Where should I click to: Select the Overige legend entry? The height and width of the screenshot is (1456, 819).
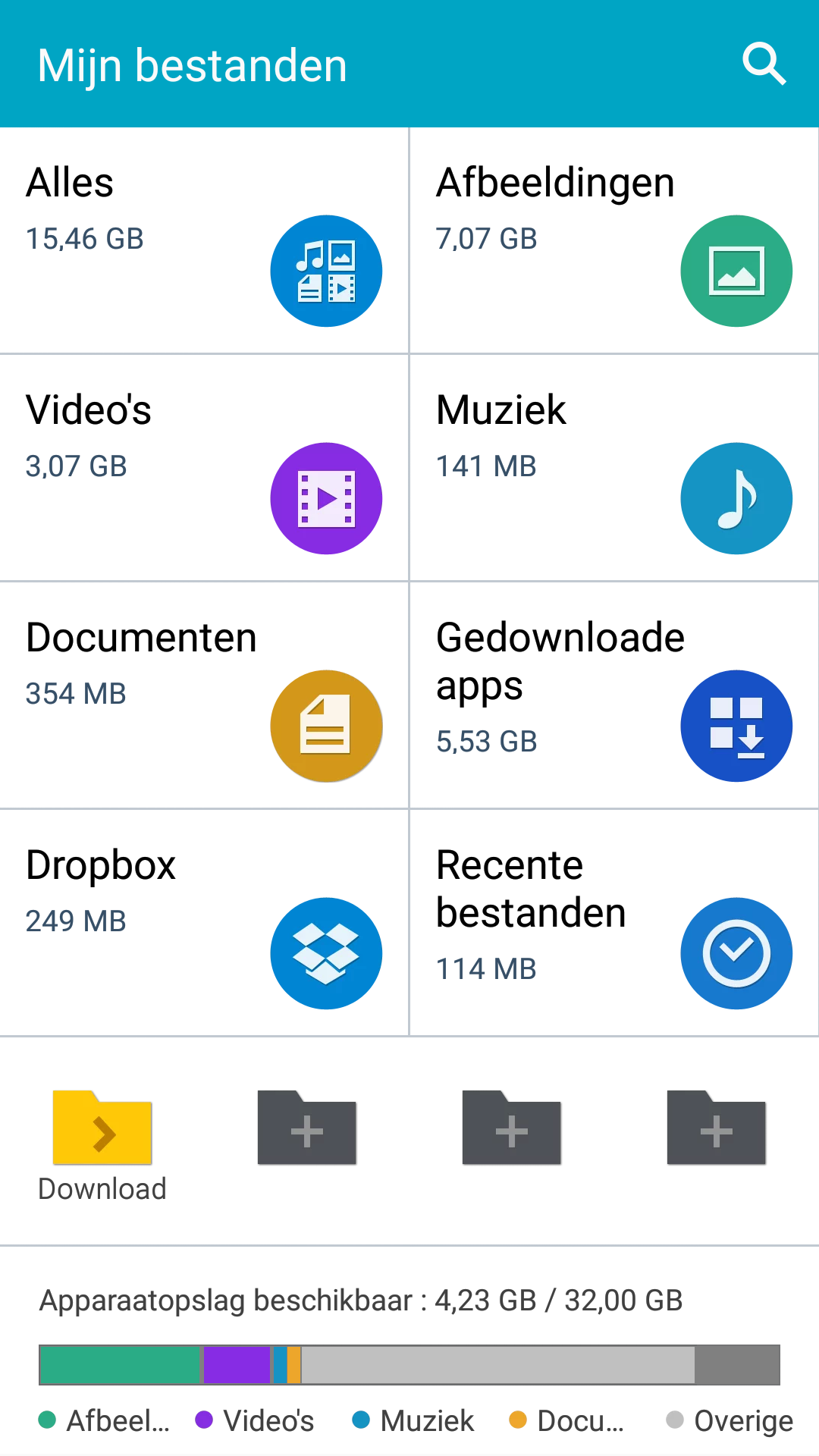point(728,1420)
